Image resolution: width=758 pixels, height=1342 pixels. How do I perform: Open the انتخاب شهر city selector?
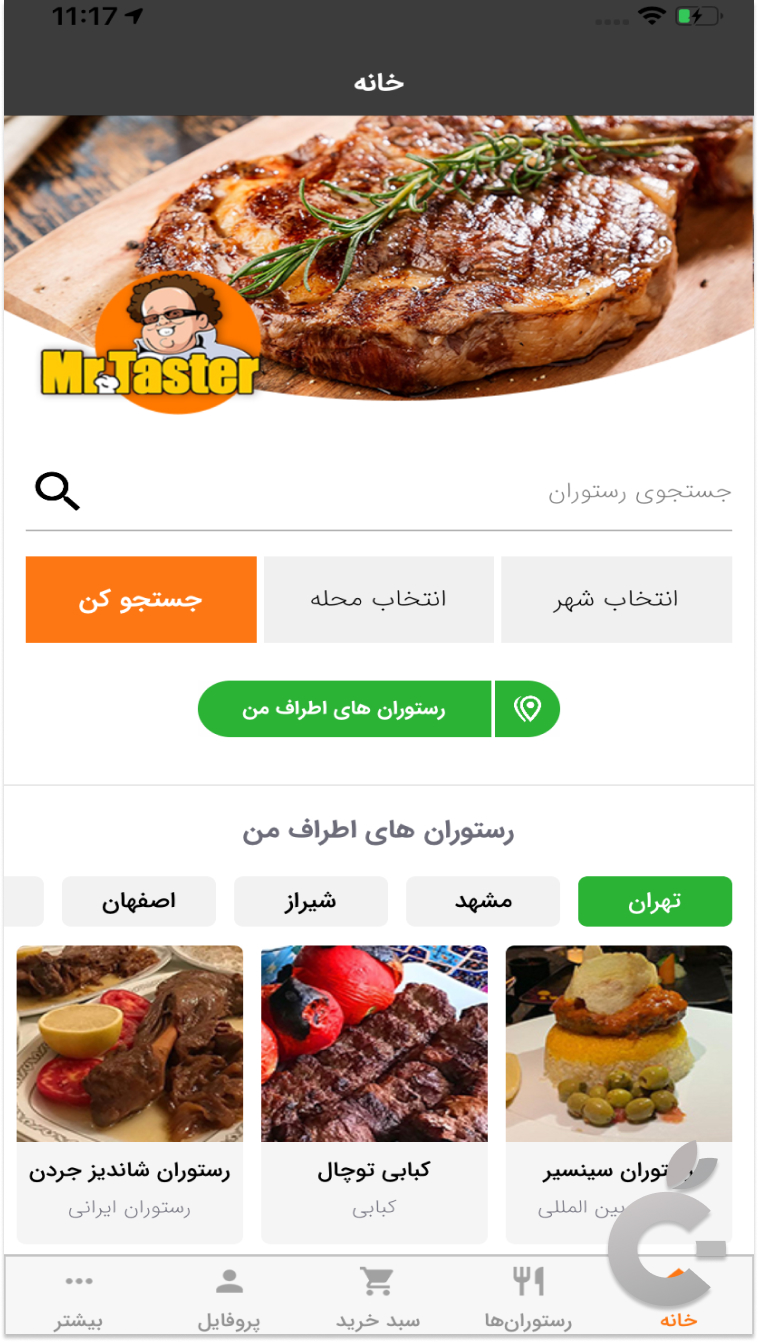click(x=616, y=599)
